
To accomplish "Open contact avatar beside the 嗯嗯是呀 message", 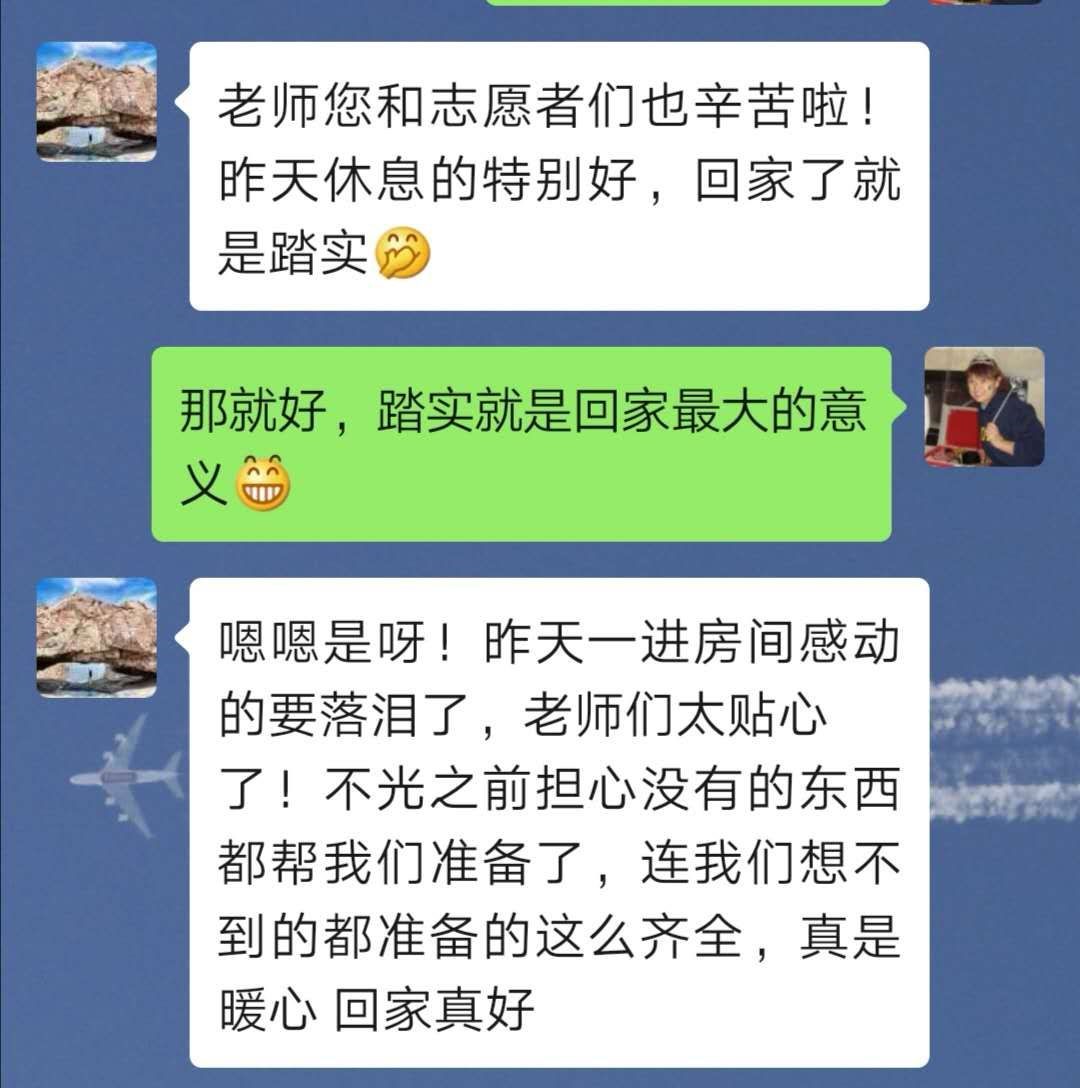I will coord(97,637).
